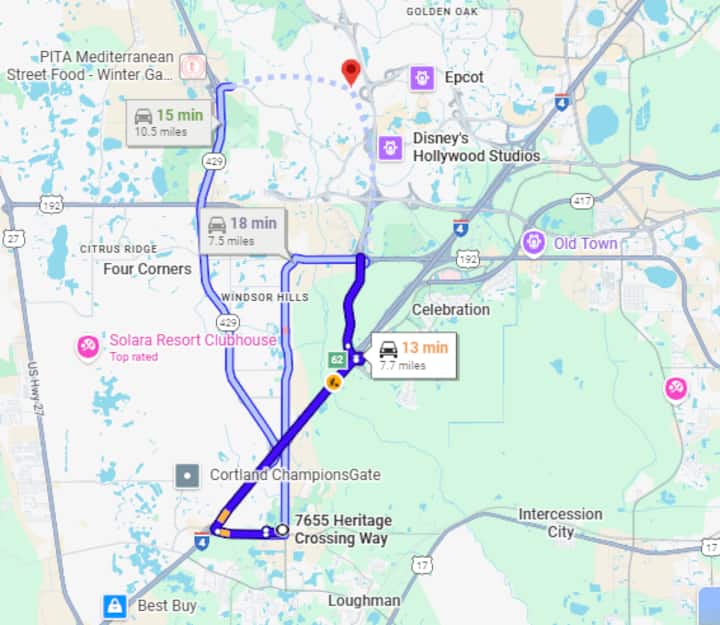This screenshot has width=720, height=625.
Task: Open the Cortland ChampionsGate marker
Action: pyautogui.click(x=187, y=475)
